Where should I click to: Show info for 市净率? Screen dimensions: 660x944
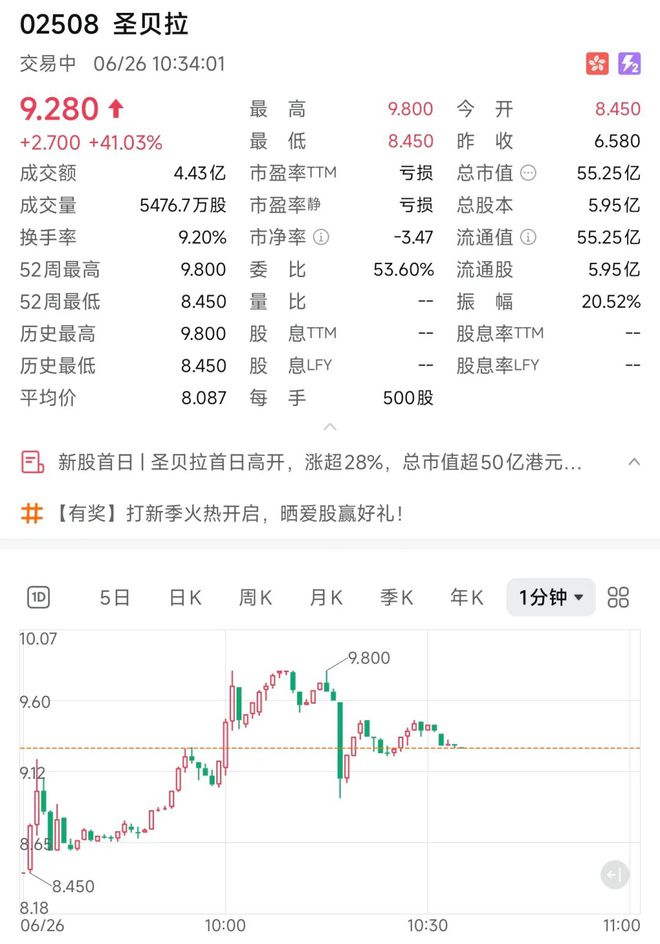point(321,238)
